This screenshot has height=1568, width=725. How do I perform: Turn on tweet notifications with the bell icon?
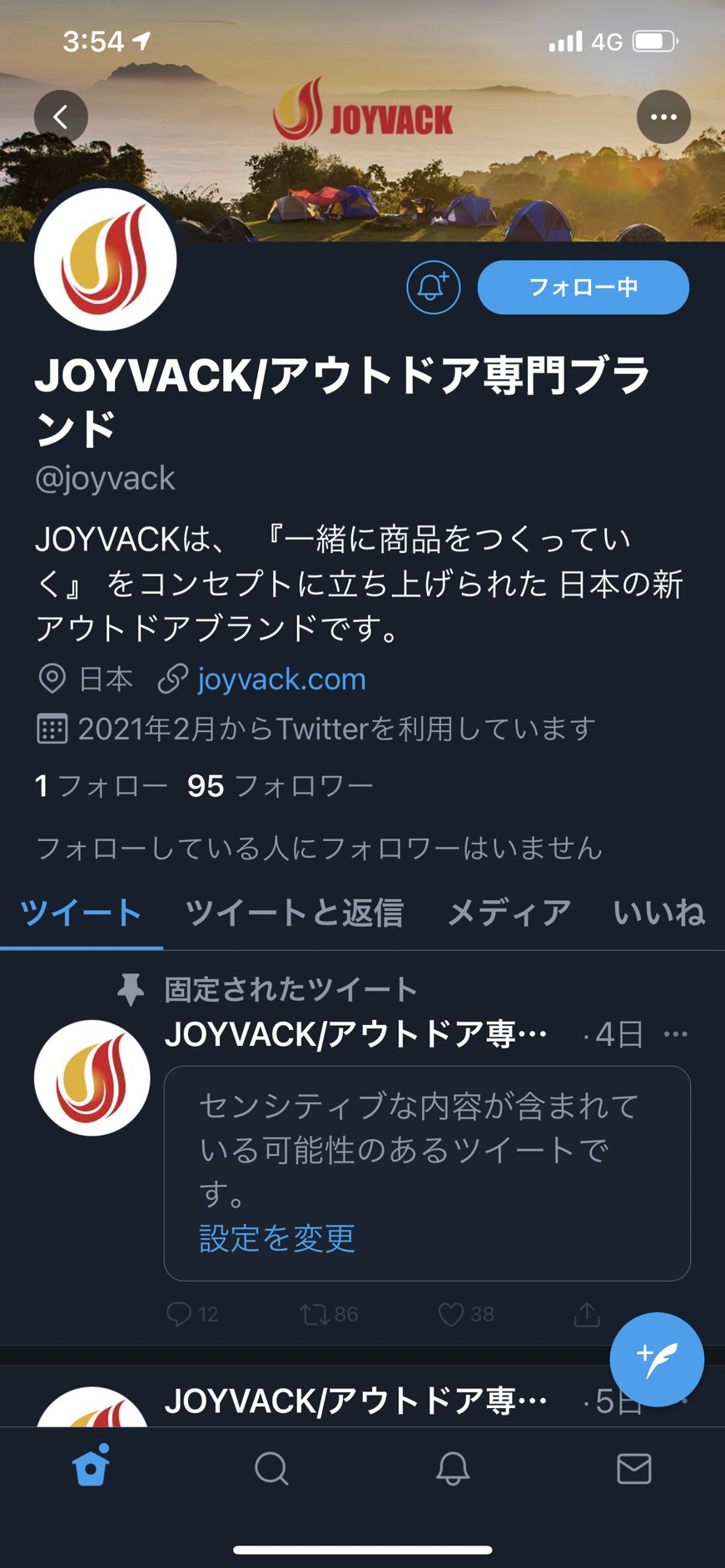point(433,287)
